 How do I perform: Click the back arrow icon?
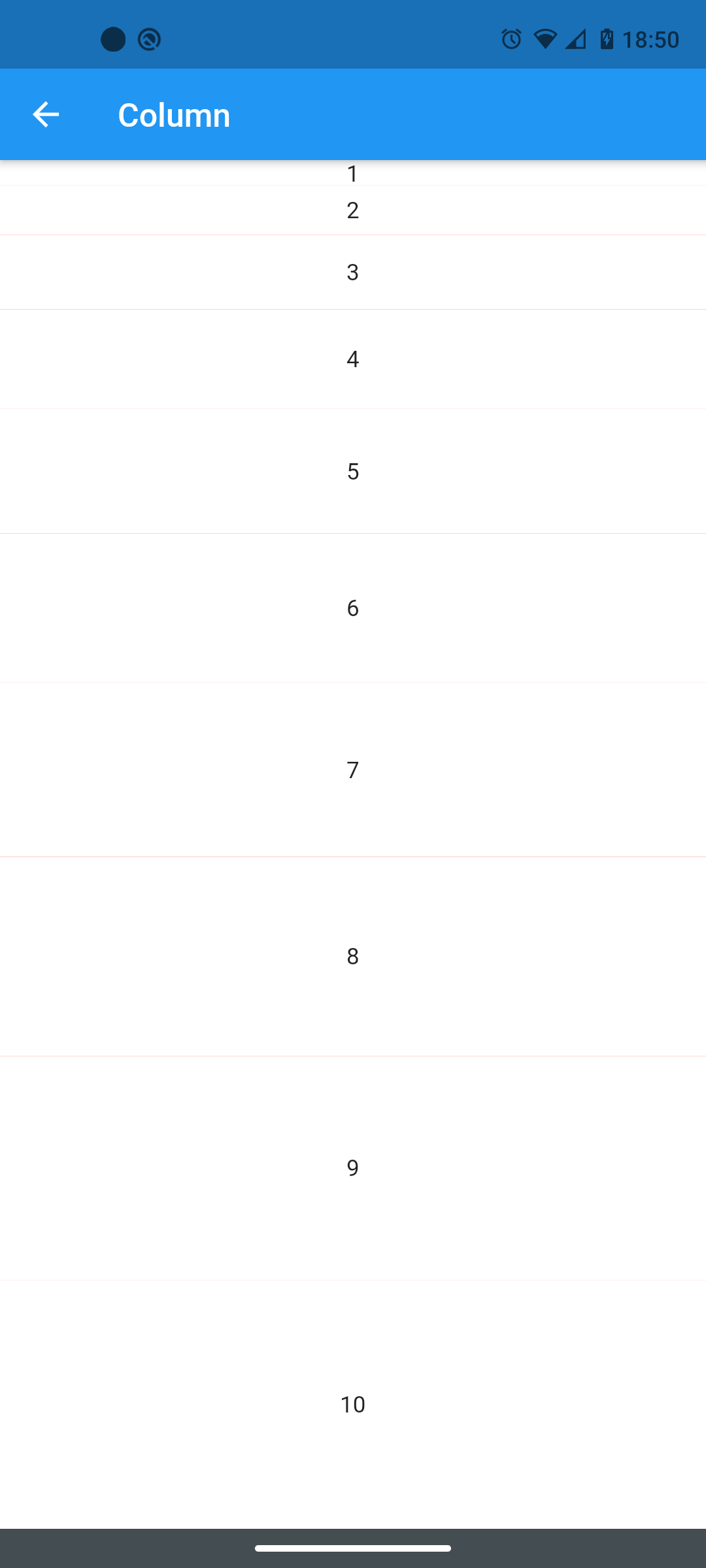(44, 115)
